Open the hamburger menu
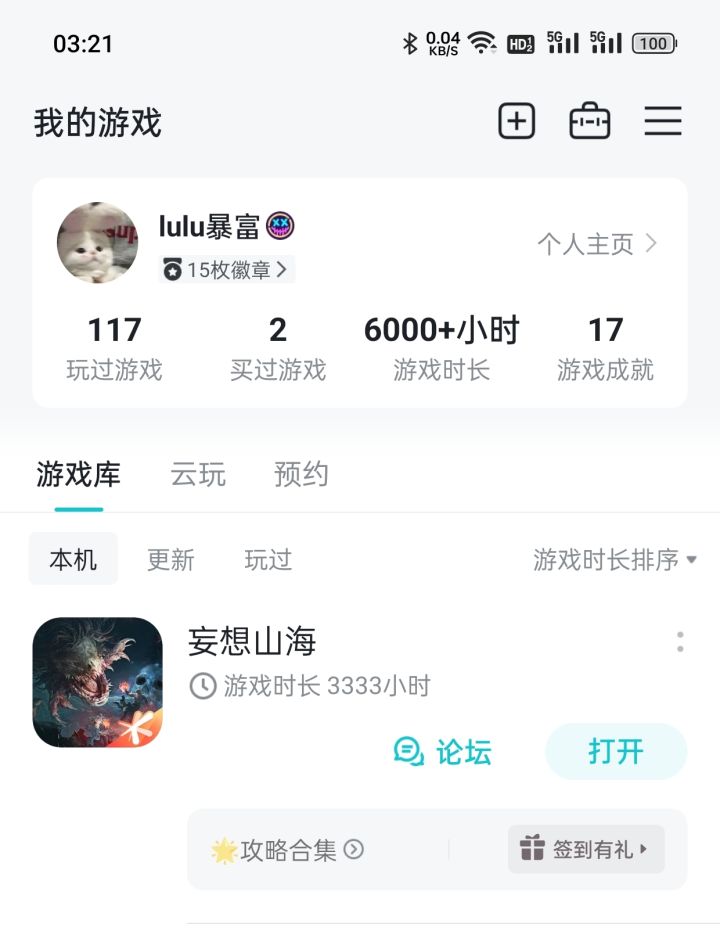This screenshot has width=720, height=931. 663,121
